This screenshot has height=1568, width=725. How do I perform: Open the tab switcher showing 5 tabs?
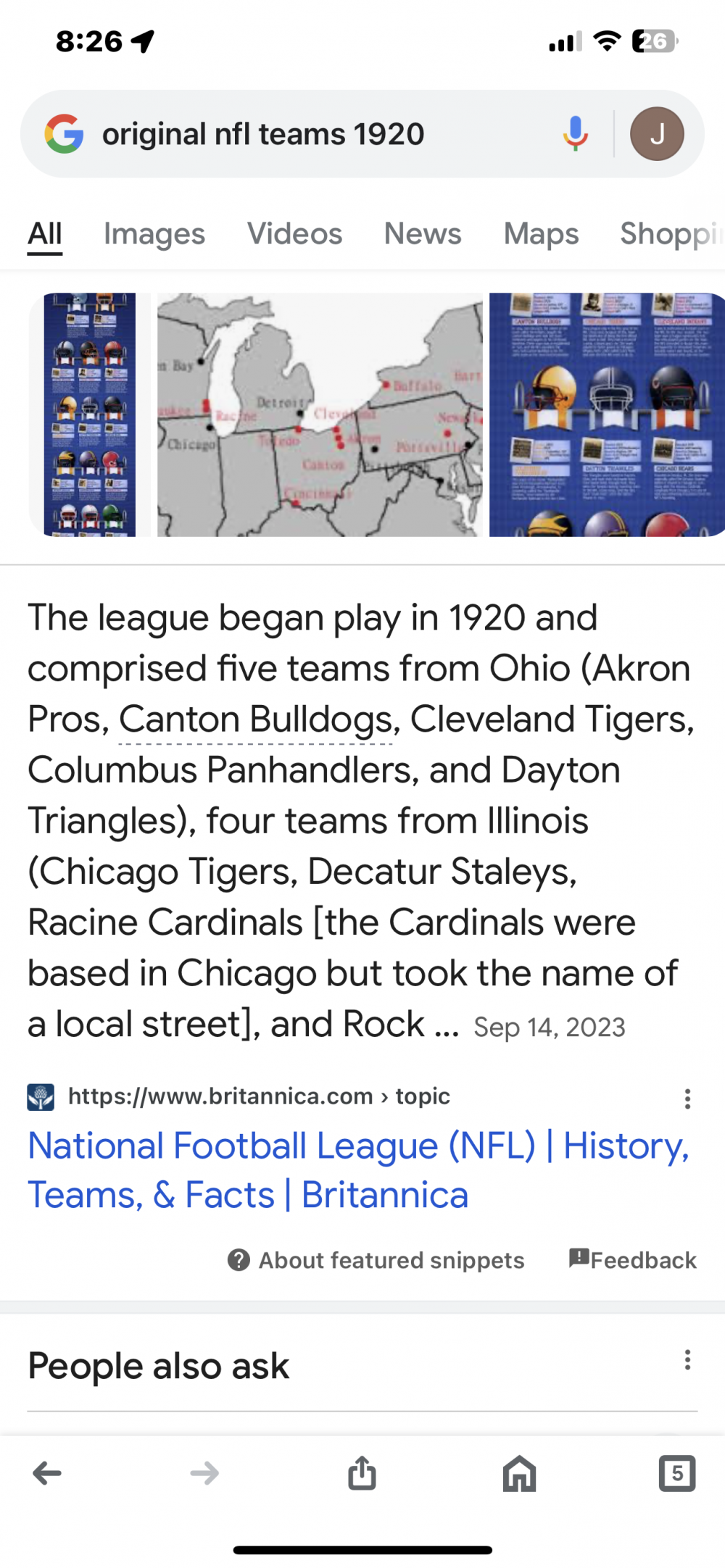tap(676, 1473)
